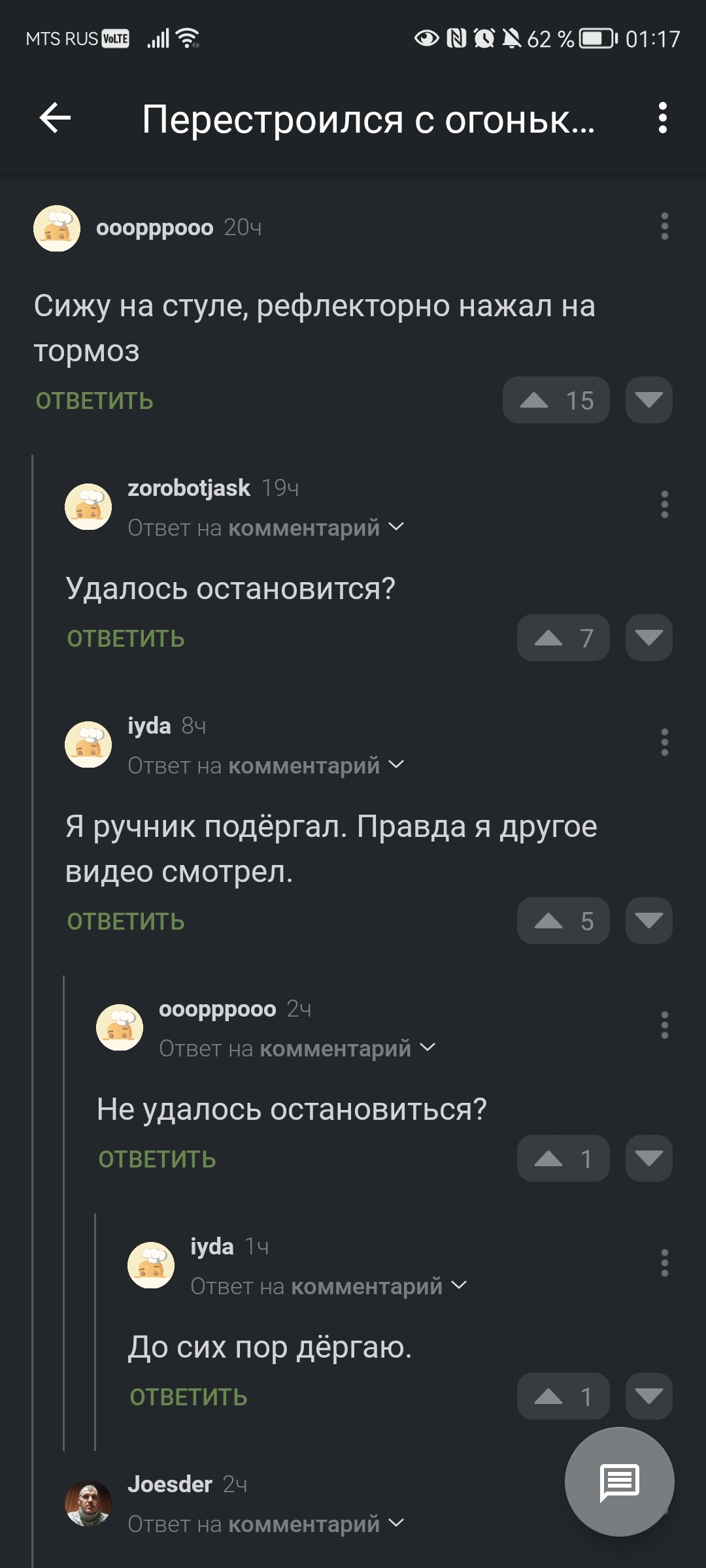706x1568 pixels.
Task: Reply to zorobotjask's comment
Action: [126, 639]
